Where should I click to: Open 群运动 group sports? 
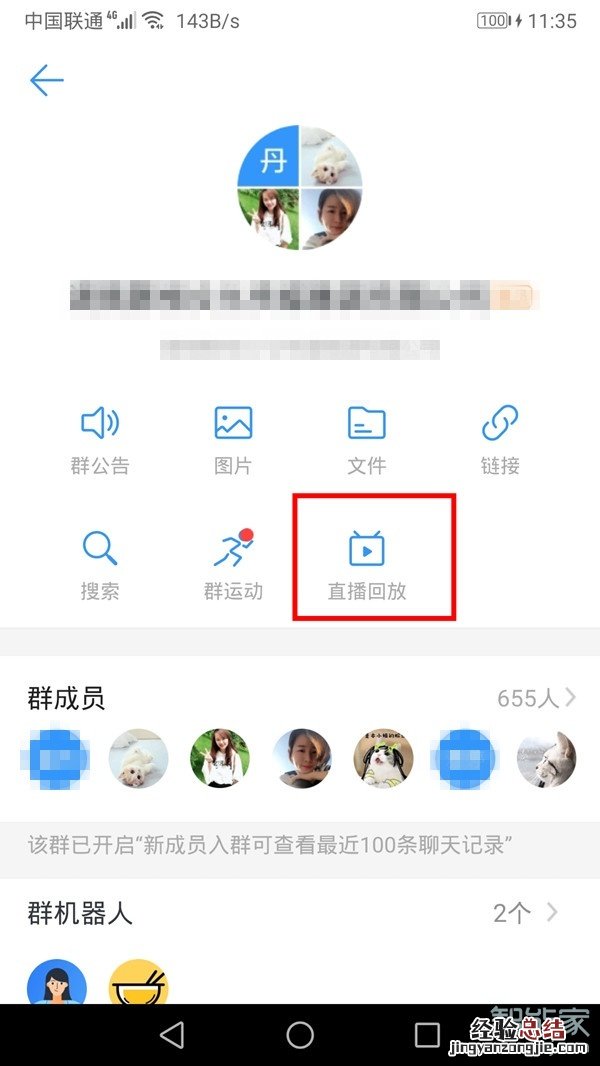(x=233, y=564)
